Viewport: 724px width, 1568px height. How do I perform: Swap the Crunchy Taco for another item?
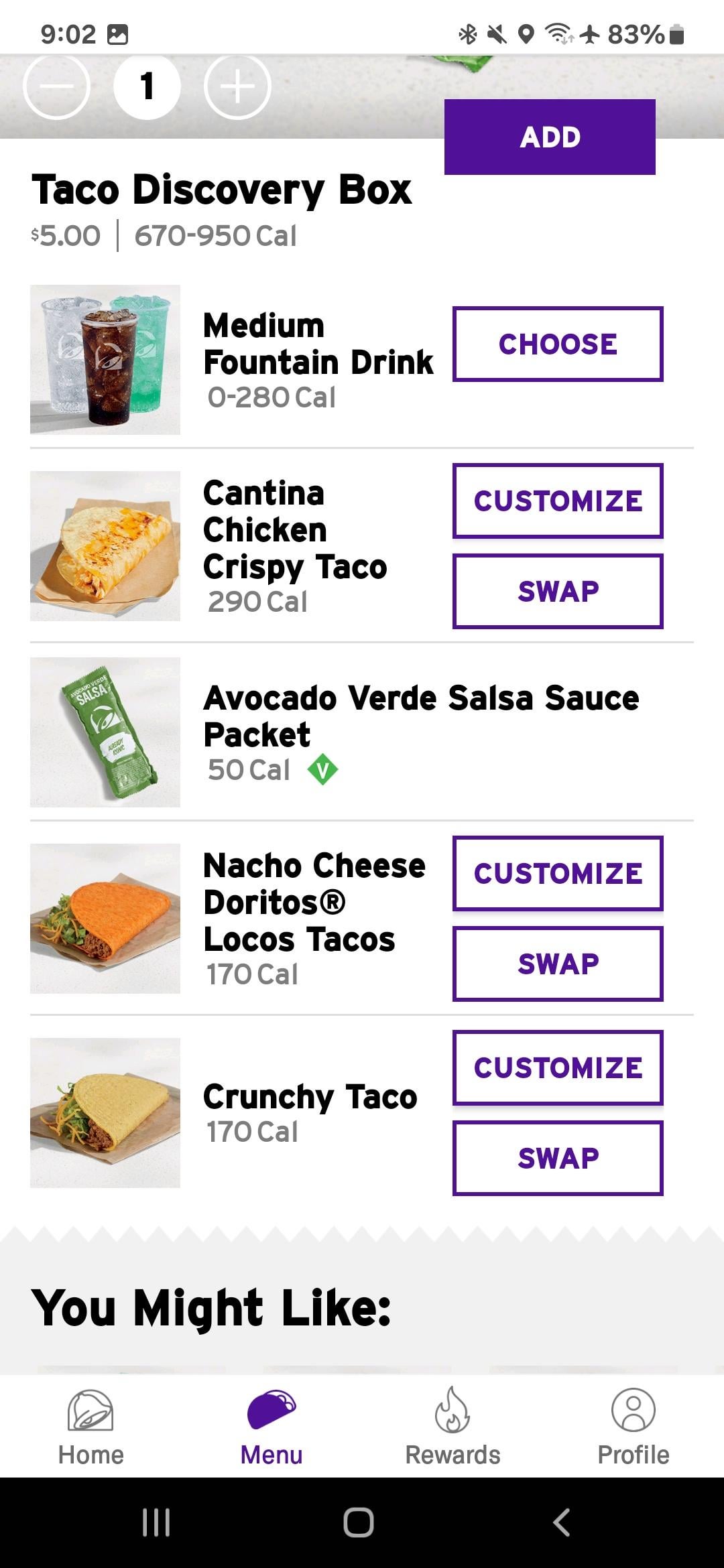pyautogui.click(x=558, y=1158)
